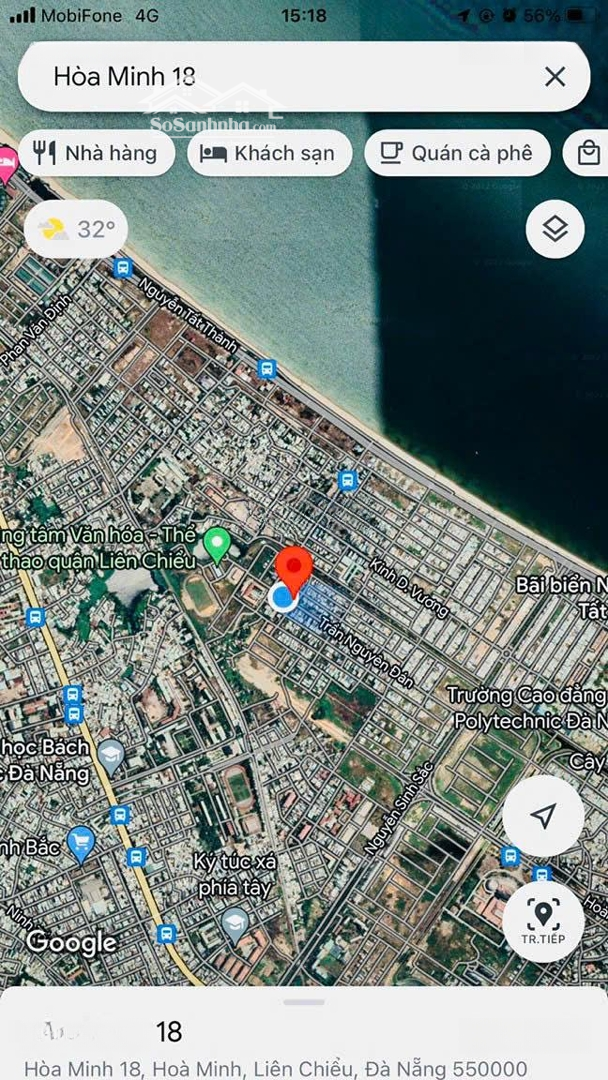Choose the Quán cà phê chip
608x1080 pixels.
point(457,153)
